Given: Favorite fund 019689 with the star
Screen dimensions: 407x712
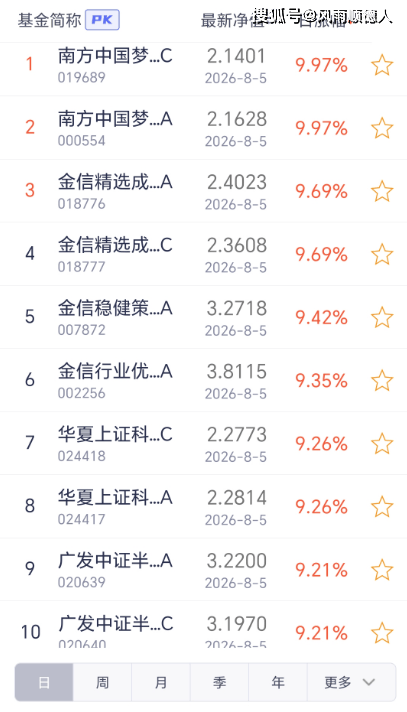Looking at the screenshot, I should pos(382,65).
